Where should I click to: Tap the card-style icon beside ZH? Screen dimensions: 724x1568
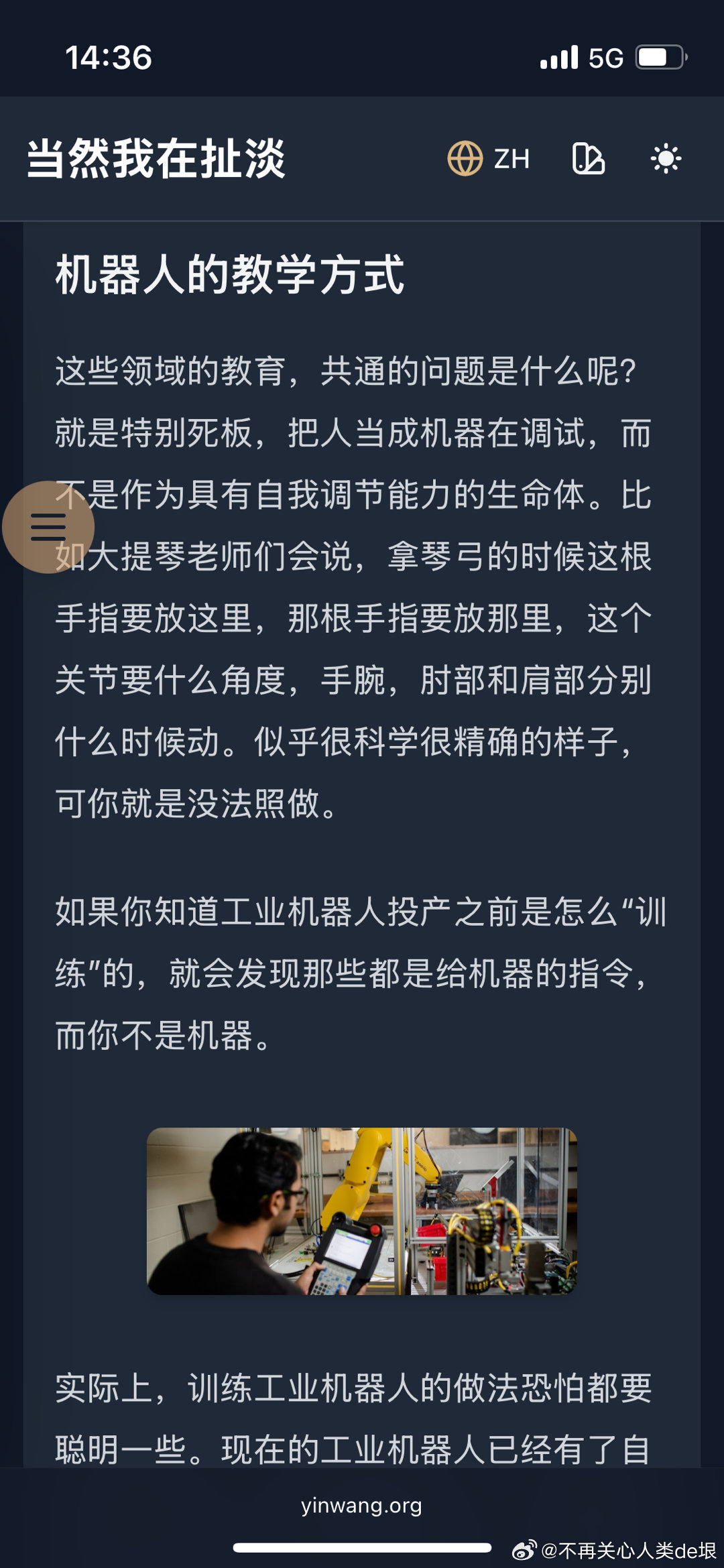(x=589, y=159)
